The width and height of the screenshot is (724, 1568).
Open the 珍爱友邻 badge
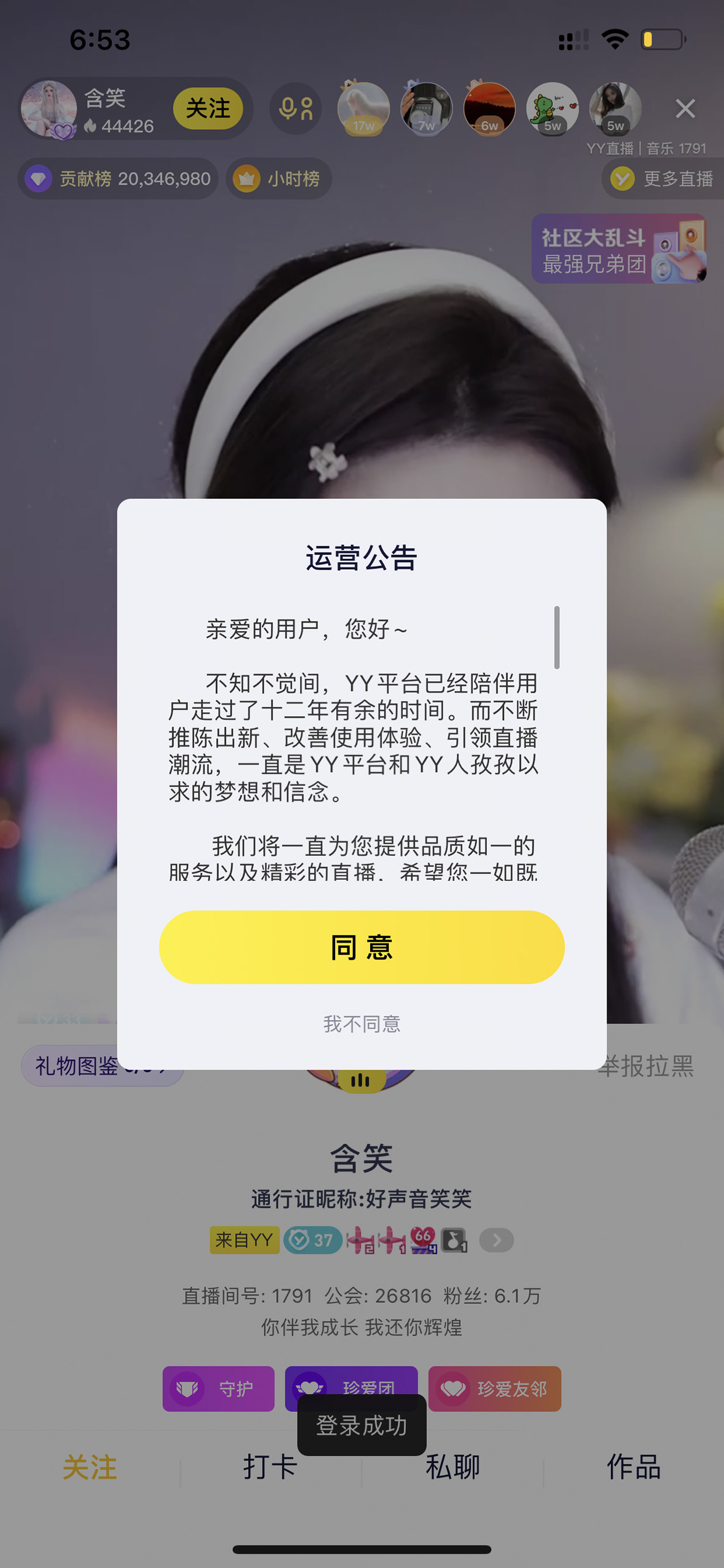(495, 1389)
